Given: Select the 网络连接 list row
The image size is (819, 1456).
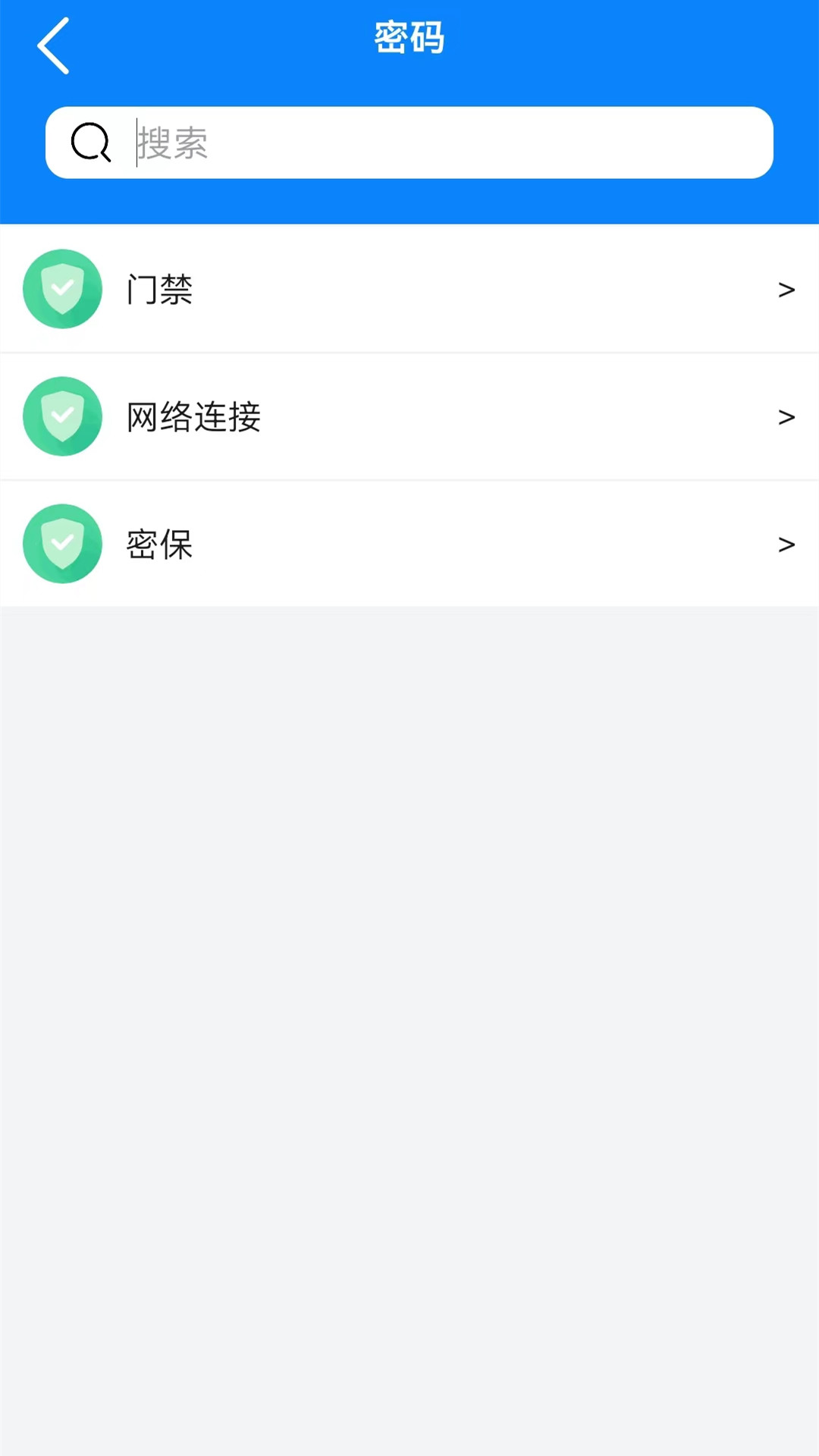Looking at the screenshot, I should click(x=409, y=416).
